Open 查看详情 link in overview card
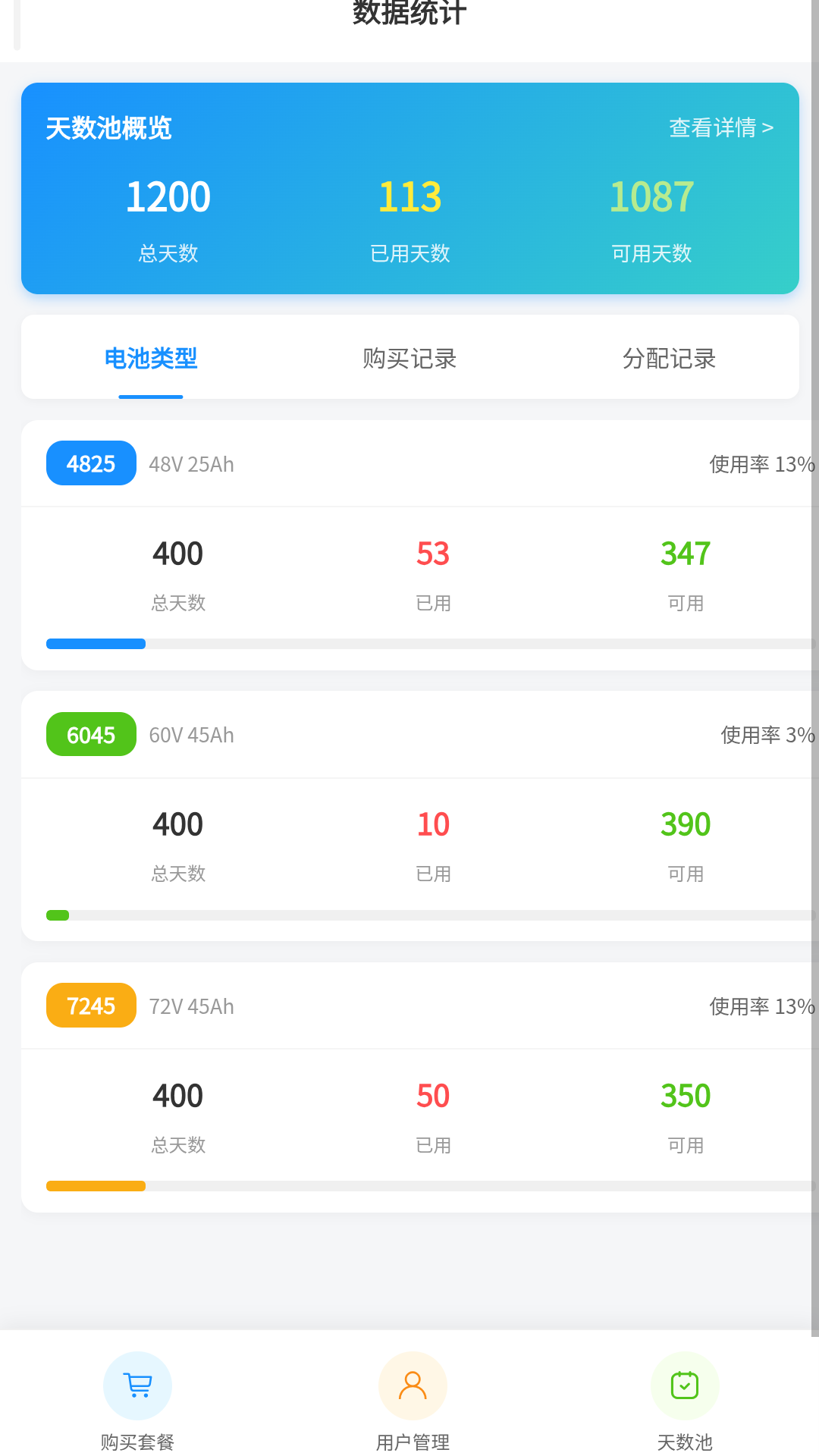Viewport: 819px width, 1456px height. pos(719,129)
